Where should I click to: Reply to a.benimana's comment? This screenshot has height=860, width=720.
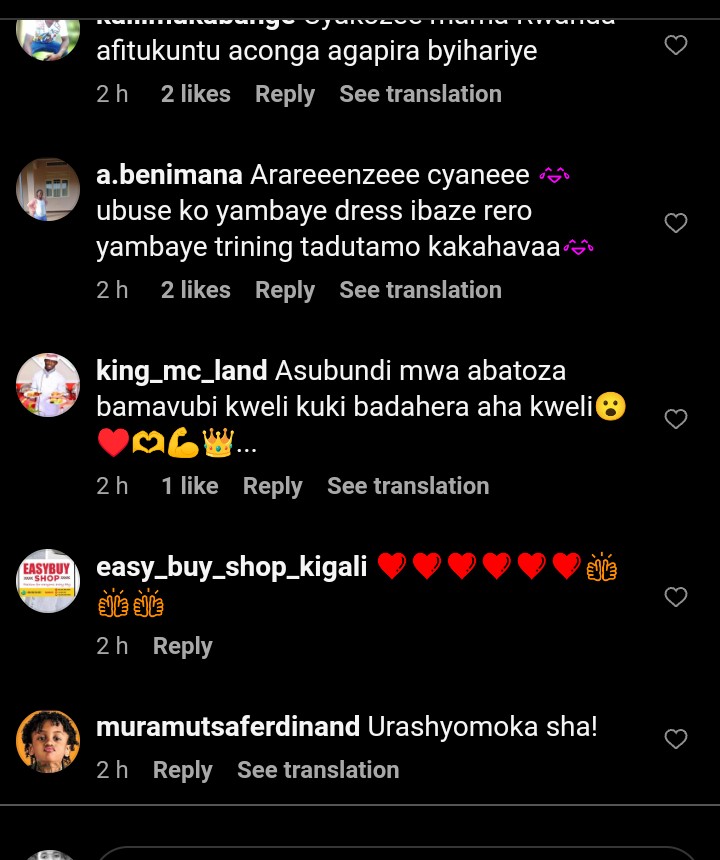tap(284, 290)
